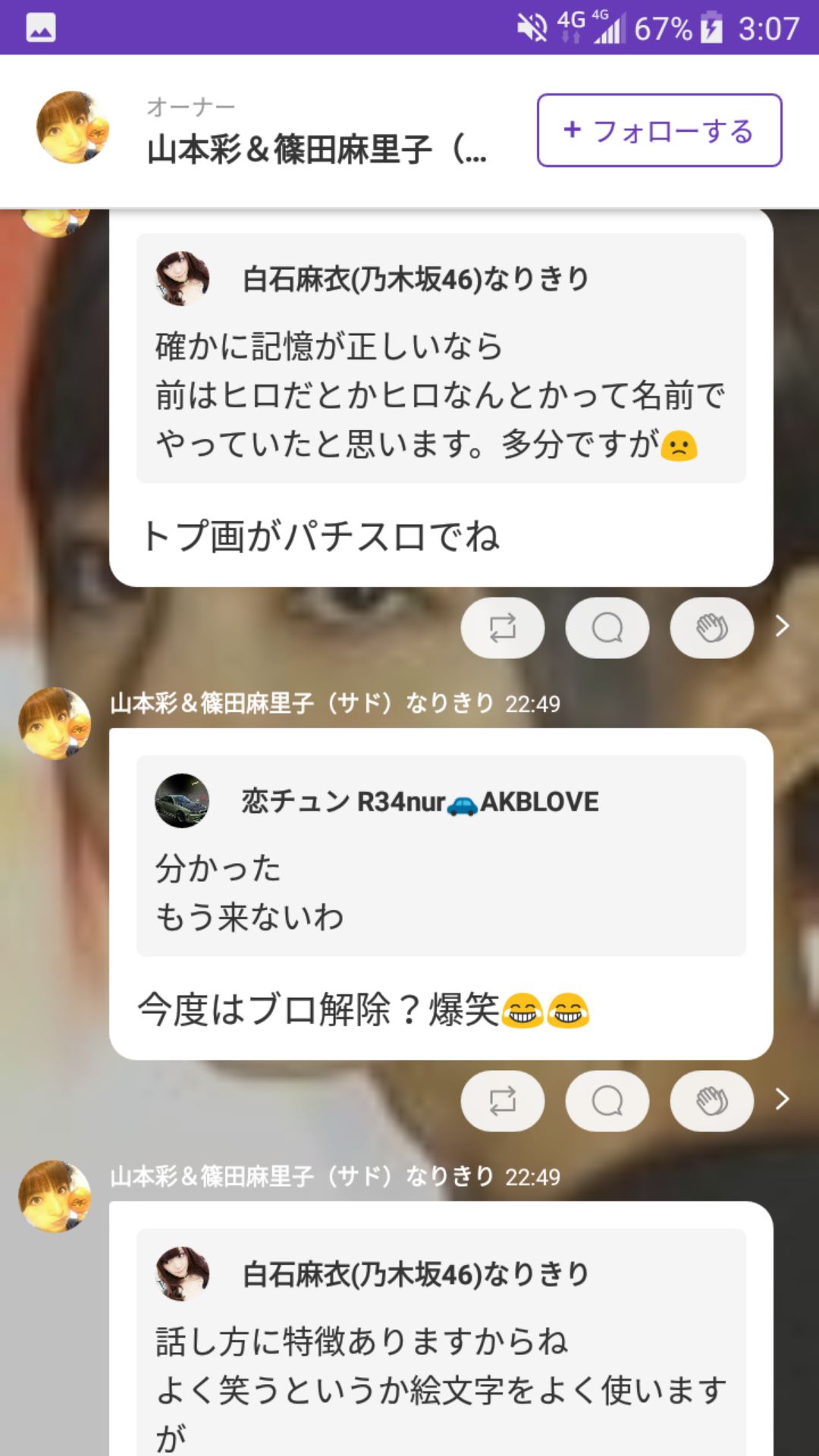Tap the owner avatar in the top header
Viewport: 819px width, 1456px height.
coord(73,129)
